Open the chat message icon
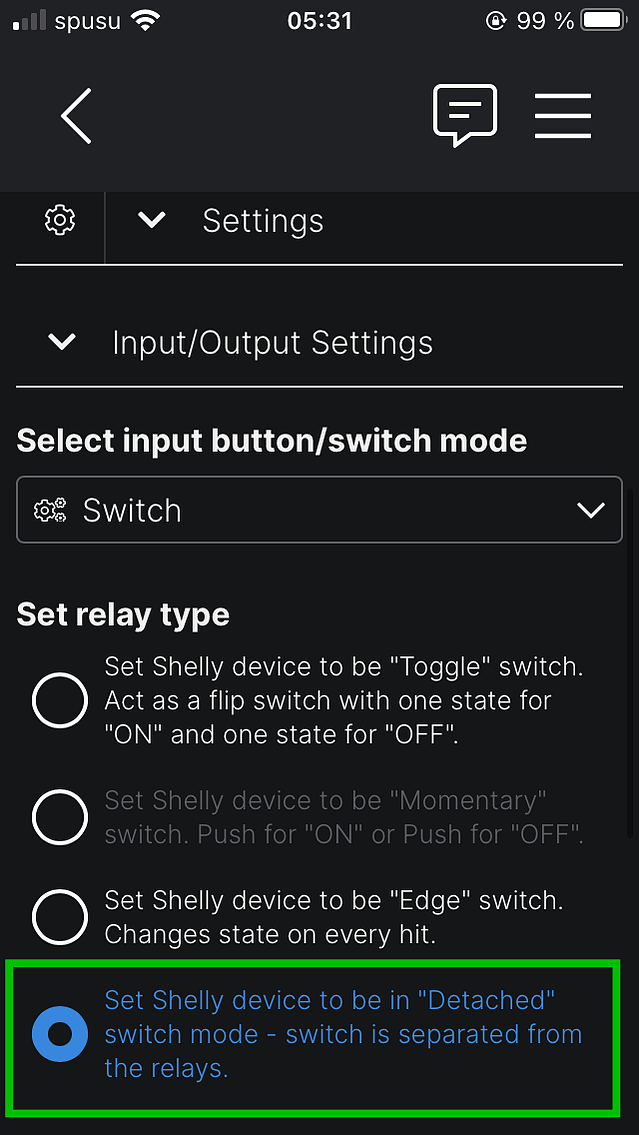Screen dimensions: 639x1135 tap(465, 116)
